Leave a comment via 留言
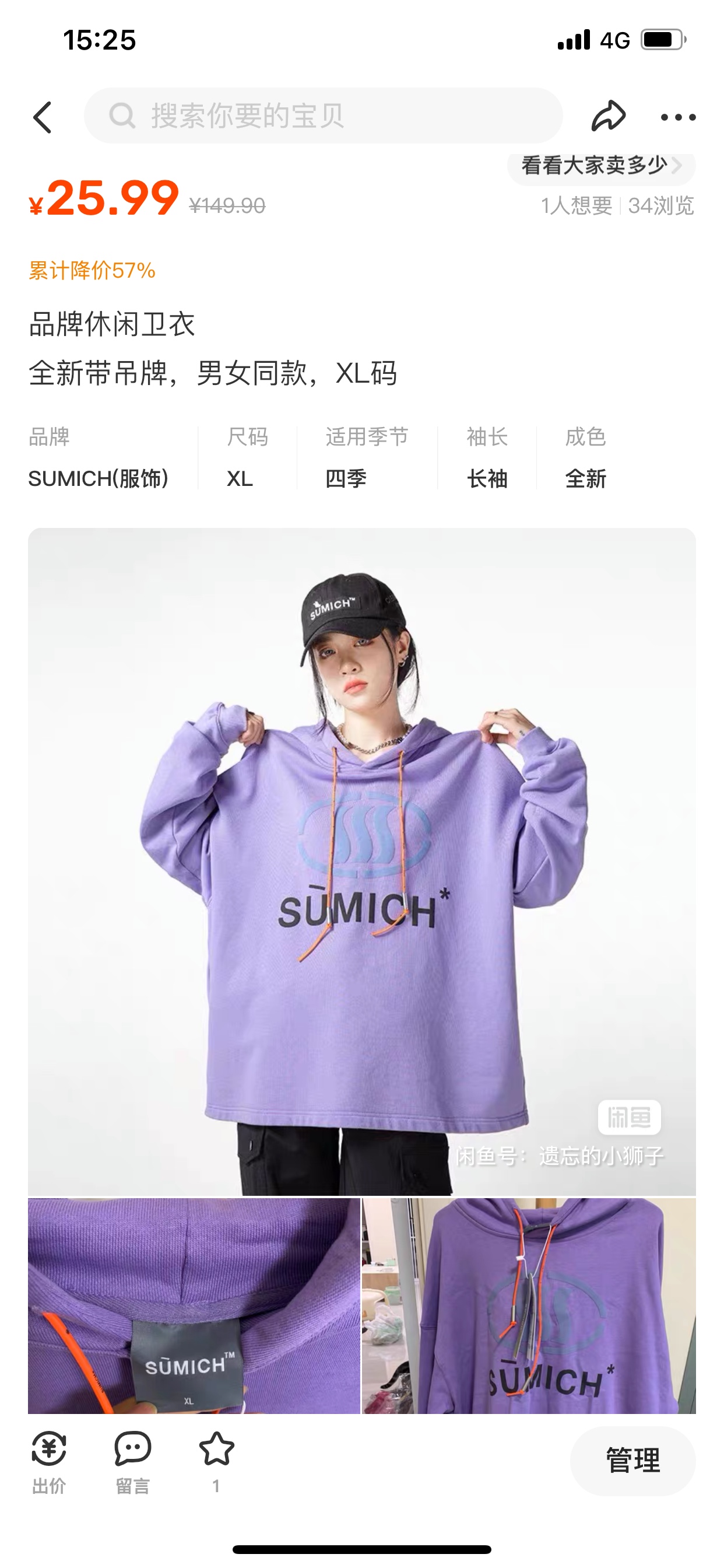 133,1462
